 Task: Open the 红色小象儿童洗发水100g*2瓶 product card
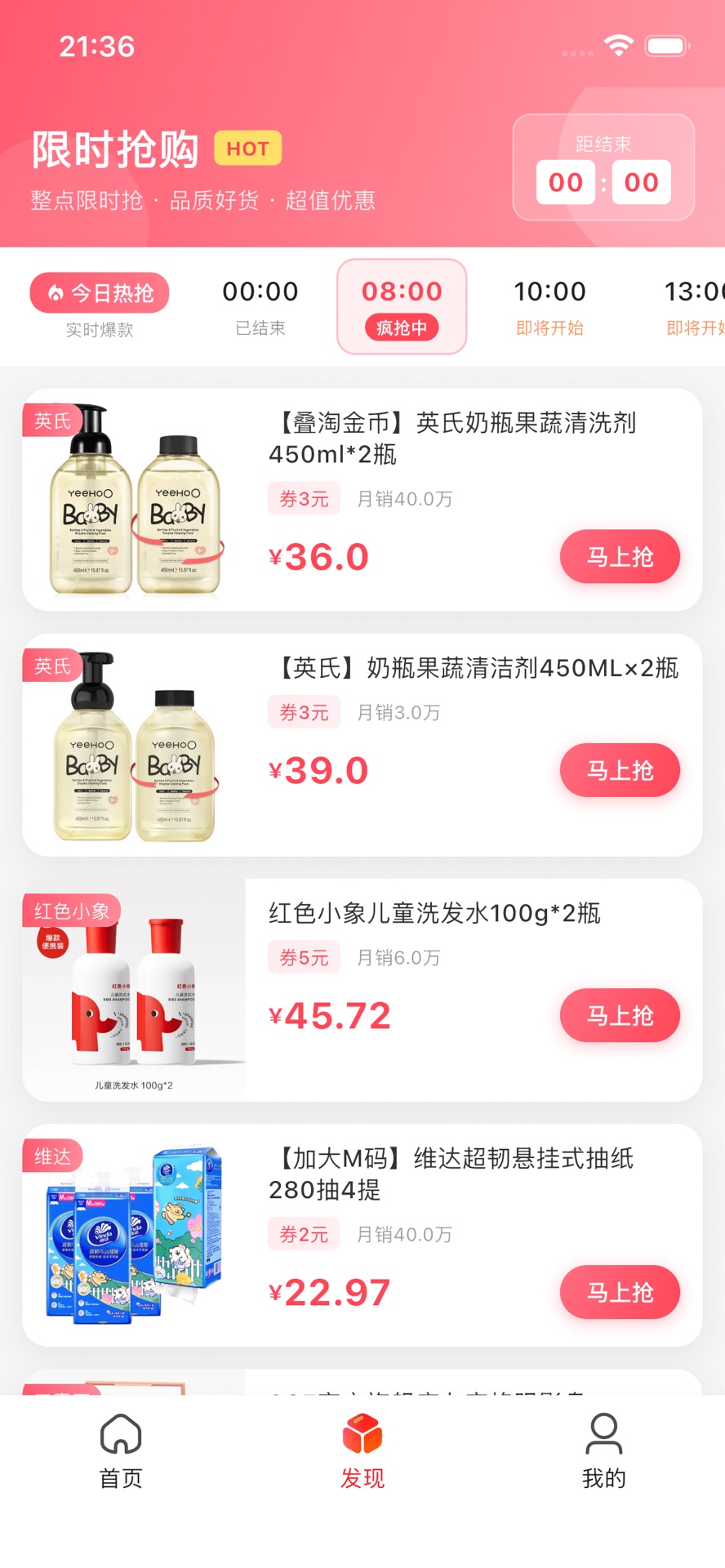434,913
